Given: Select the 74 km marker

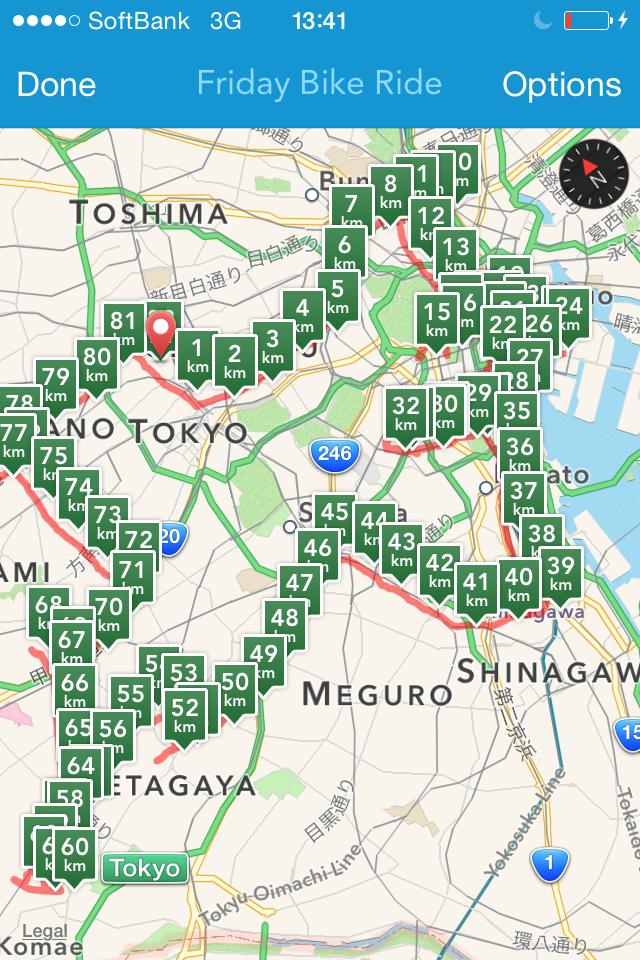Looking at the screenshot, I should [77, 494].
